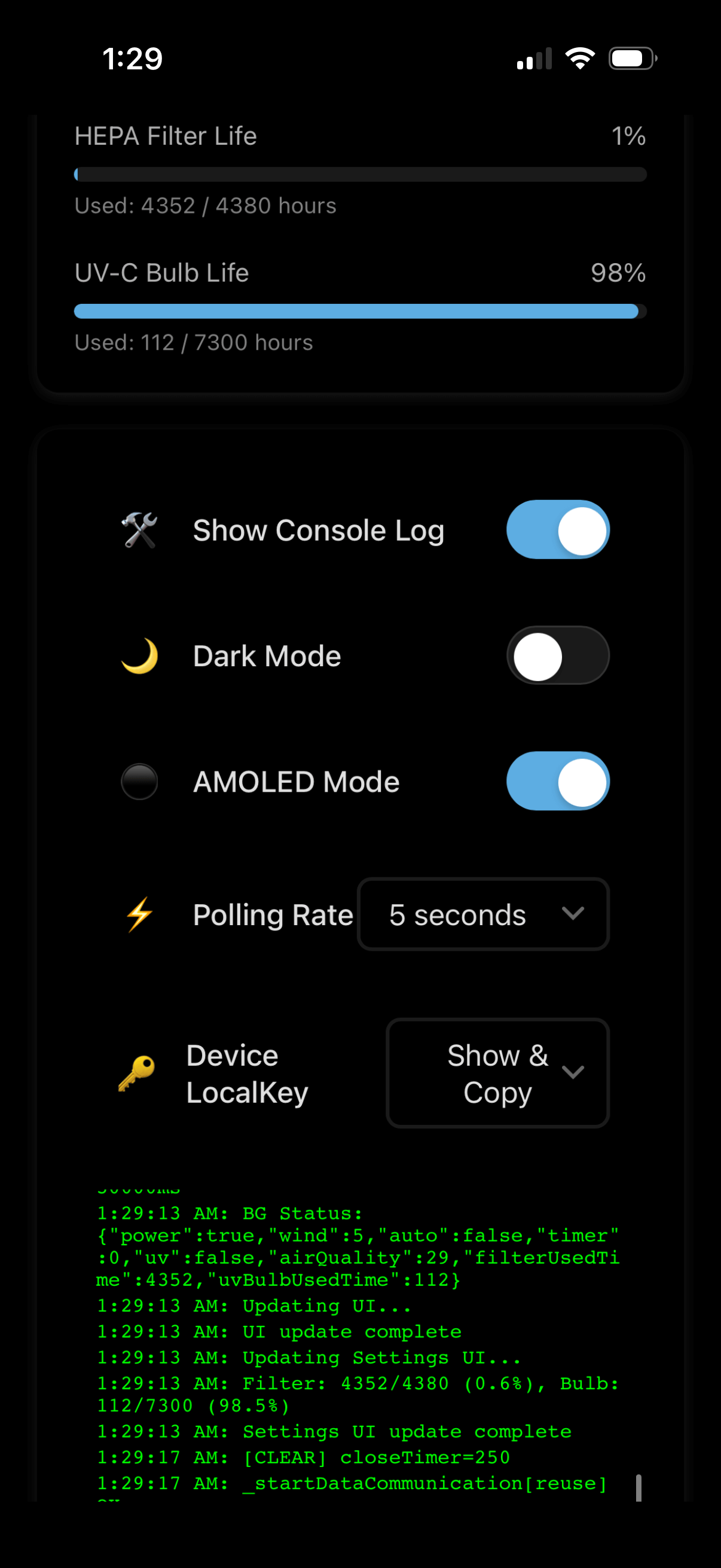
Task: Turn off the AMOLED Mode toggle
Action: pos(557,781)
